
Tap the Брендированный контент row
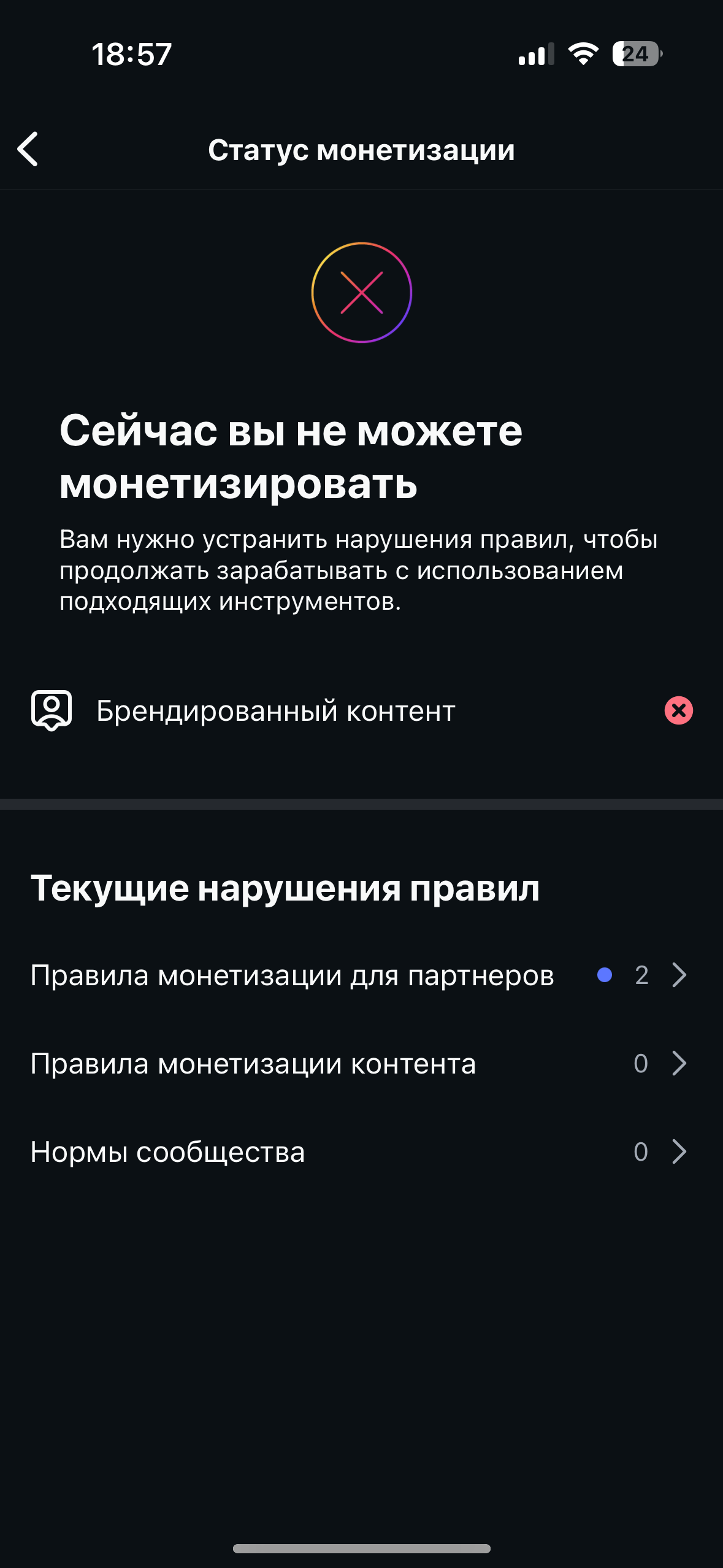(361, 710)
